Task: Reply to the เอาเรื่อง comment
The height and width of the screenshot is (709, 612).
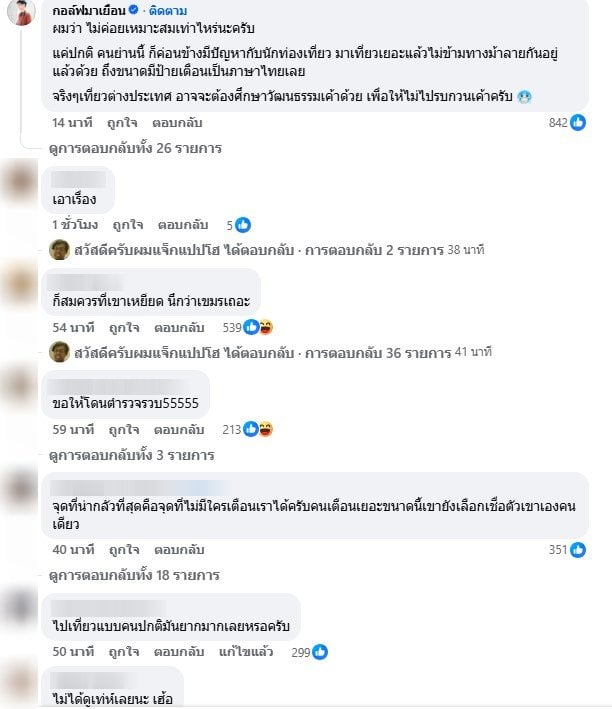Action: 181,225
